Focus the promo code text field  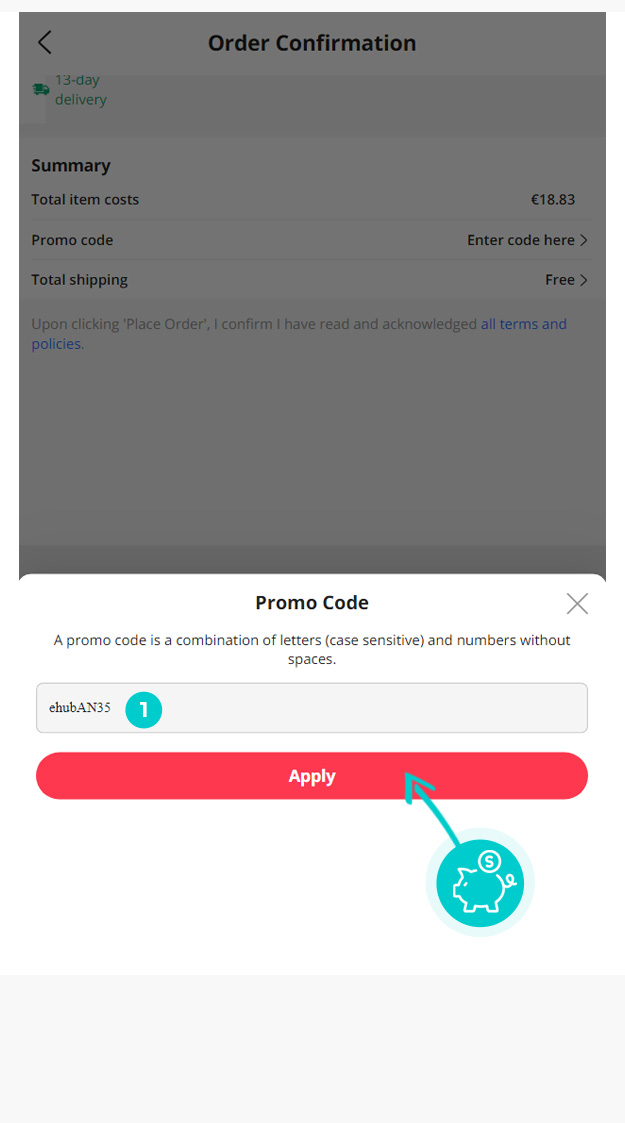click(311, 708)
